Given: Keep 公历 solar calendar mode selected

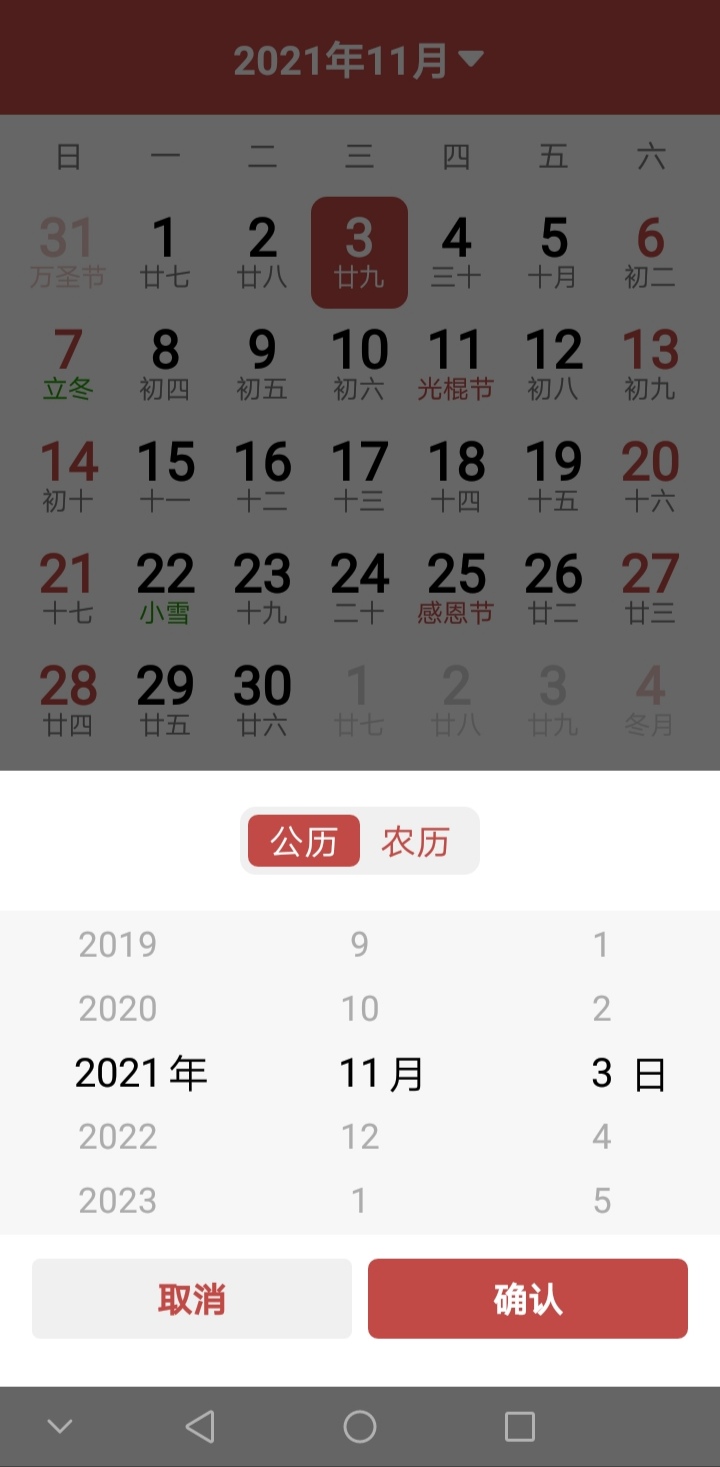Looking at the screenshot, I should click(303, 841).
